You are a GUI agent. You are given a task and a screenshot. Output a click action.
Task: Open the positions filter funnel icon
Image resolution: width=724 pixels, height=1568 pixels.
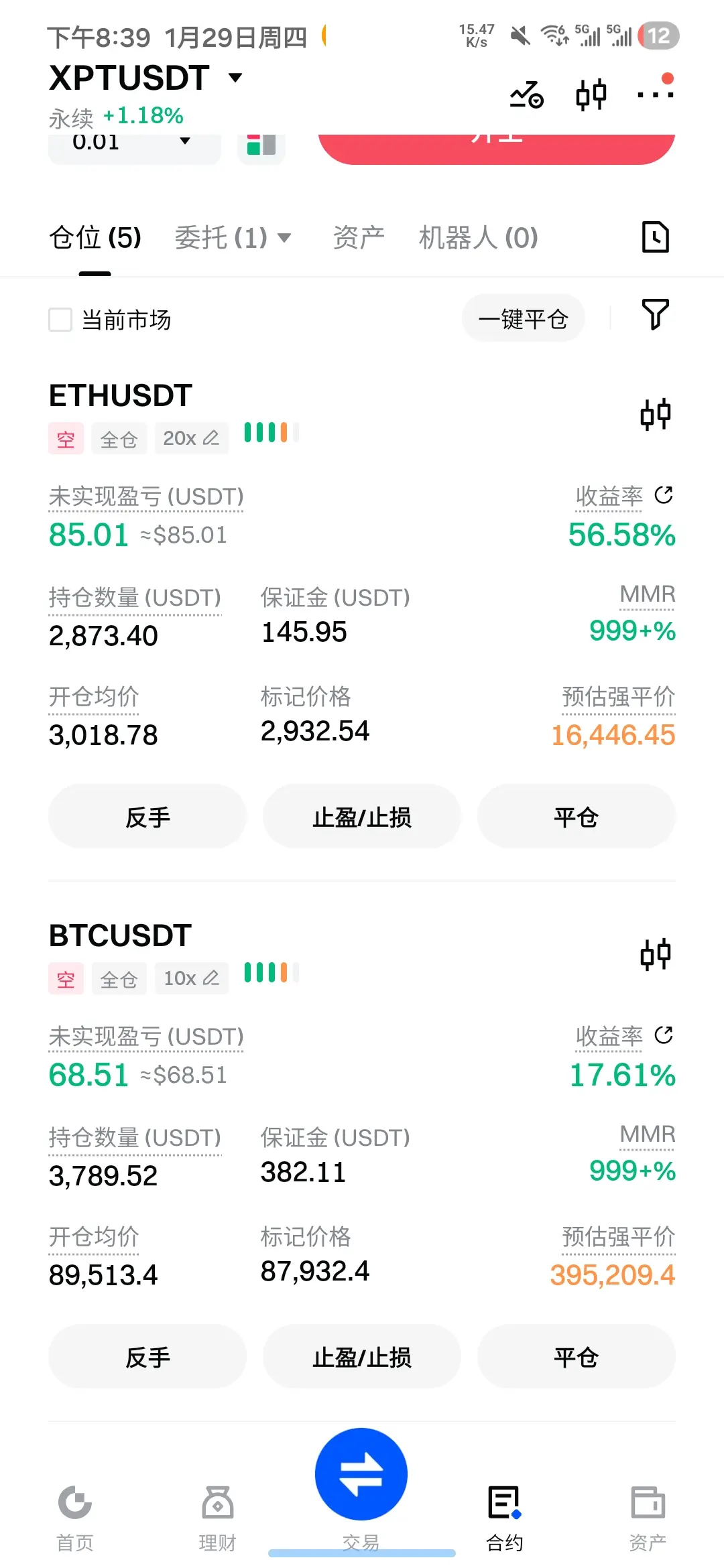pos(656,314)
